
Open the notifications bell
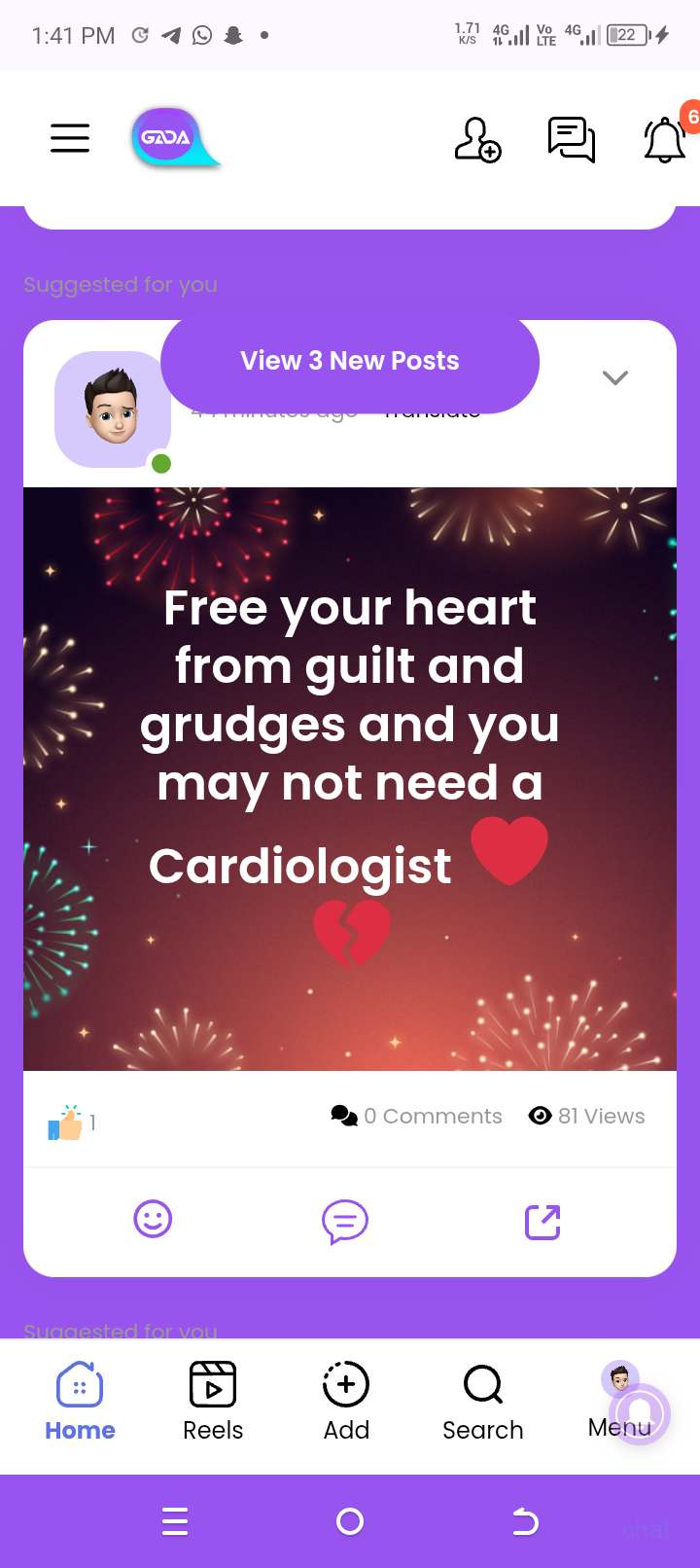(665, 140)
